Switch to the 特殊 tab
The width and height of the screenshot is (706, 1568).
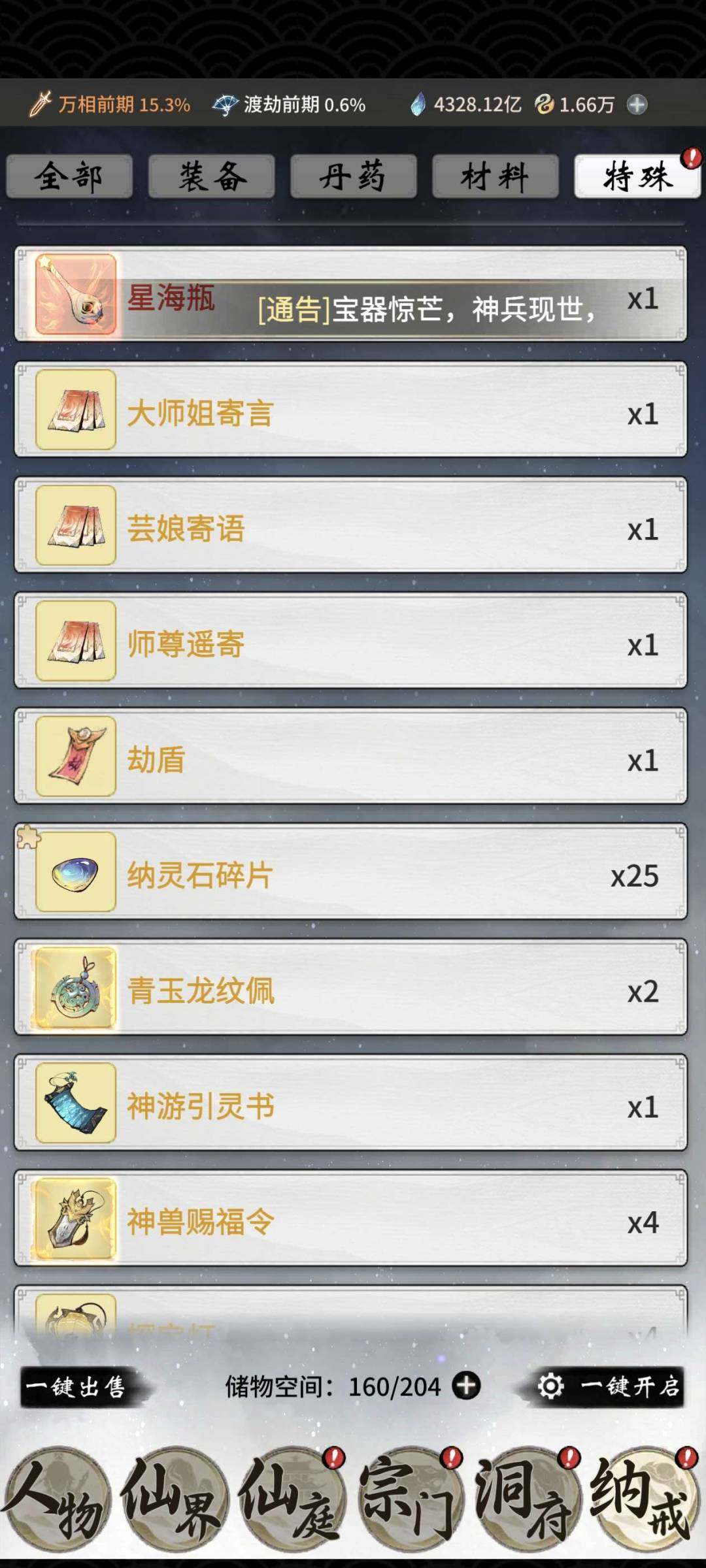click(x=637, y=175)
